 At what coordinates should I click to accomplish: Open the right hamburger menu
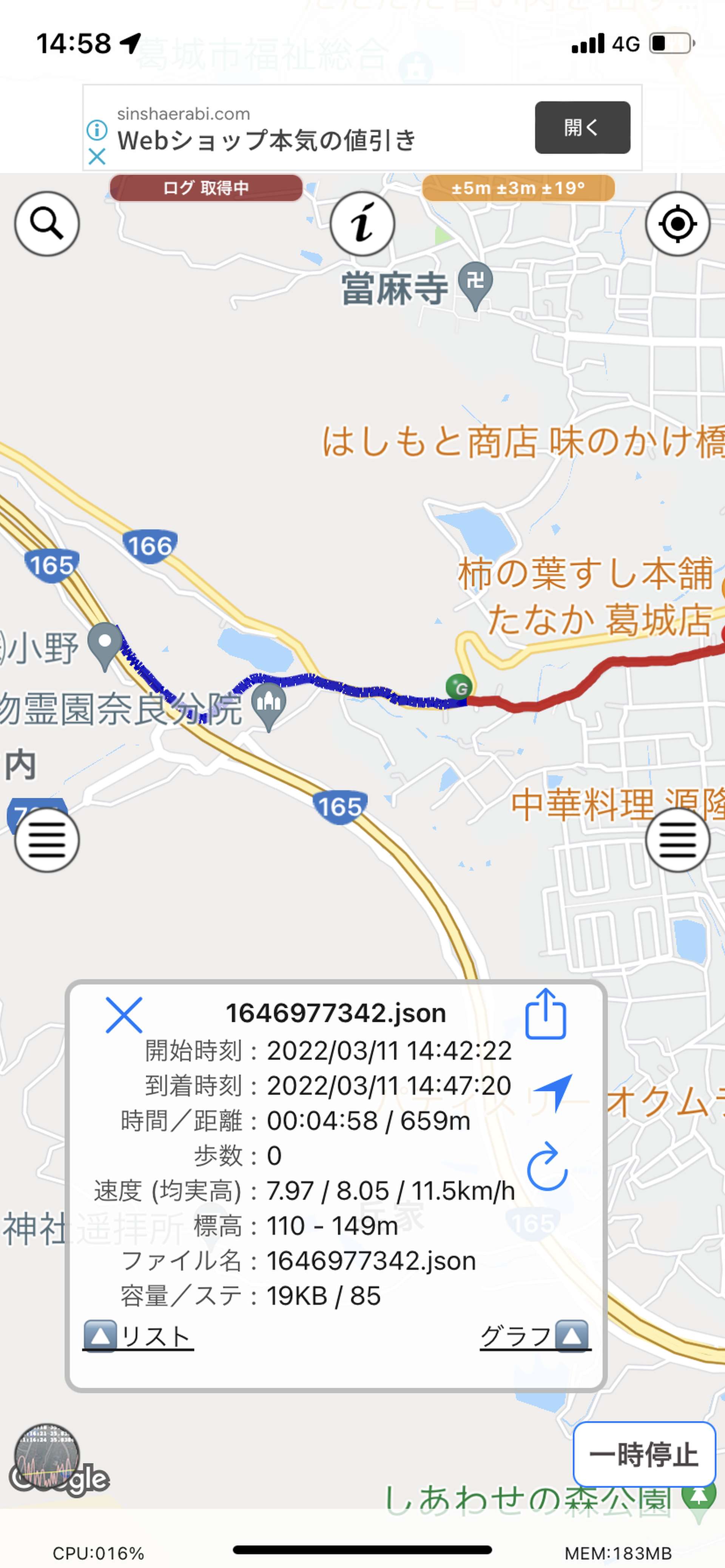677,839
